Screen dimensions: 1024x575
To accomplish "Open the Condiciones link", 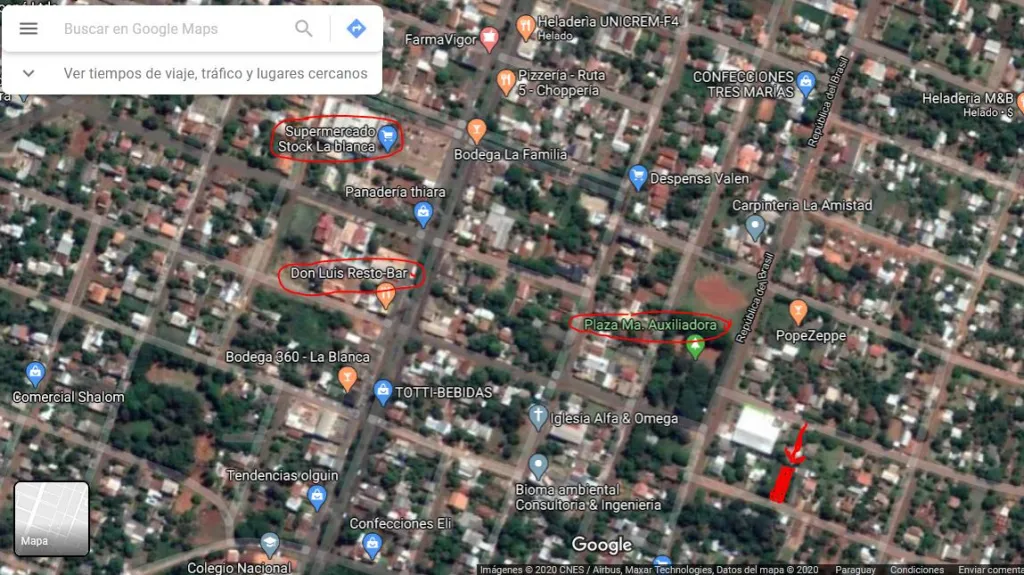I will 916,570.
